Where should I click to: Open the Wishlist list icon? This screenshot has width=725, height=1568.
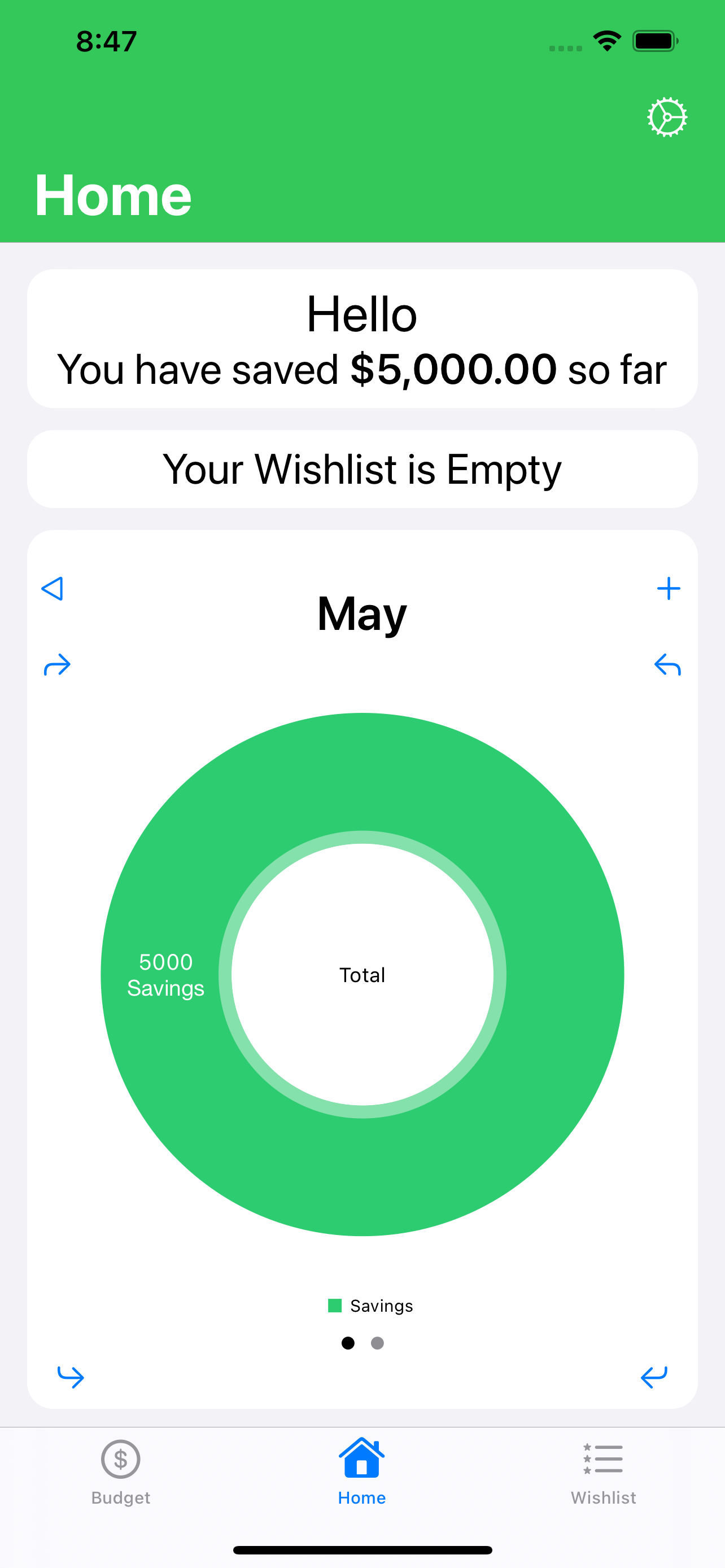point(602,1460)
